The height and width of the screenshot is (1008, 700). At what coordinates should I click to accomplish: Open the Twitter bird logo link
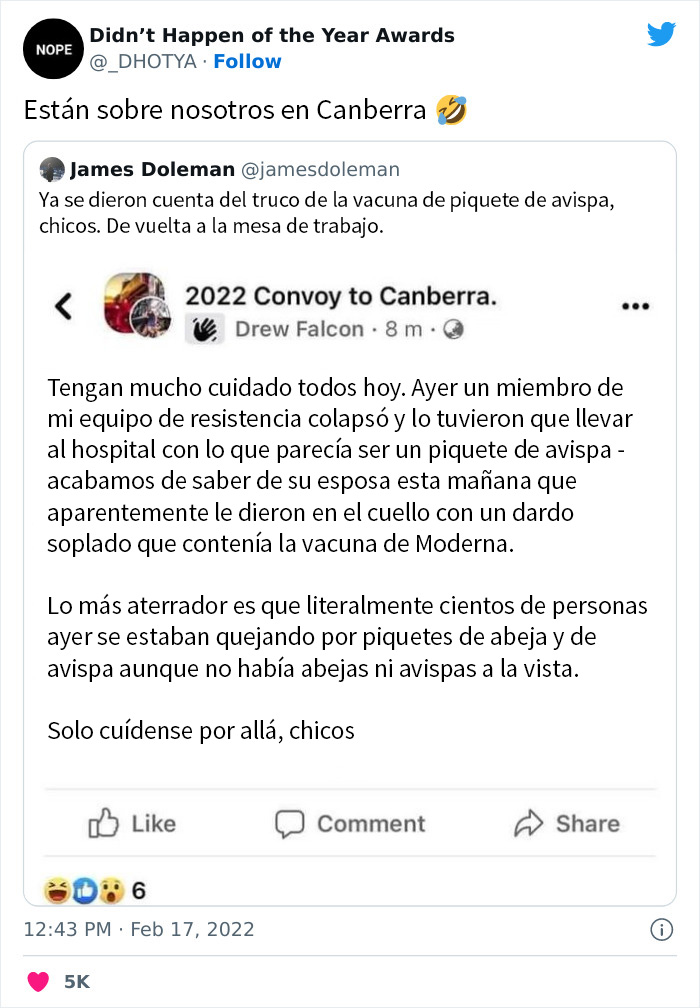pyautogui.click(x=661, y=35)
